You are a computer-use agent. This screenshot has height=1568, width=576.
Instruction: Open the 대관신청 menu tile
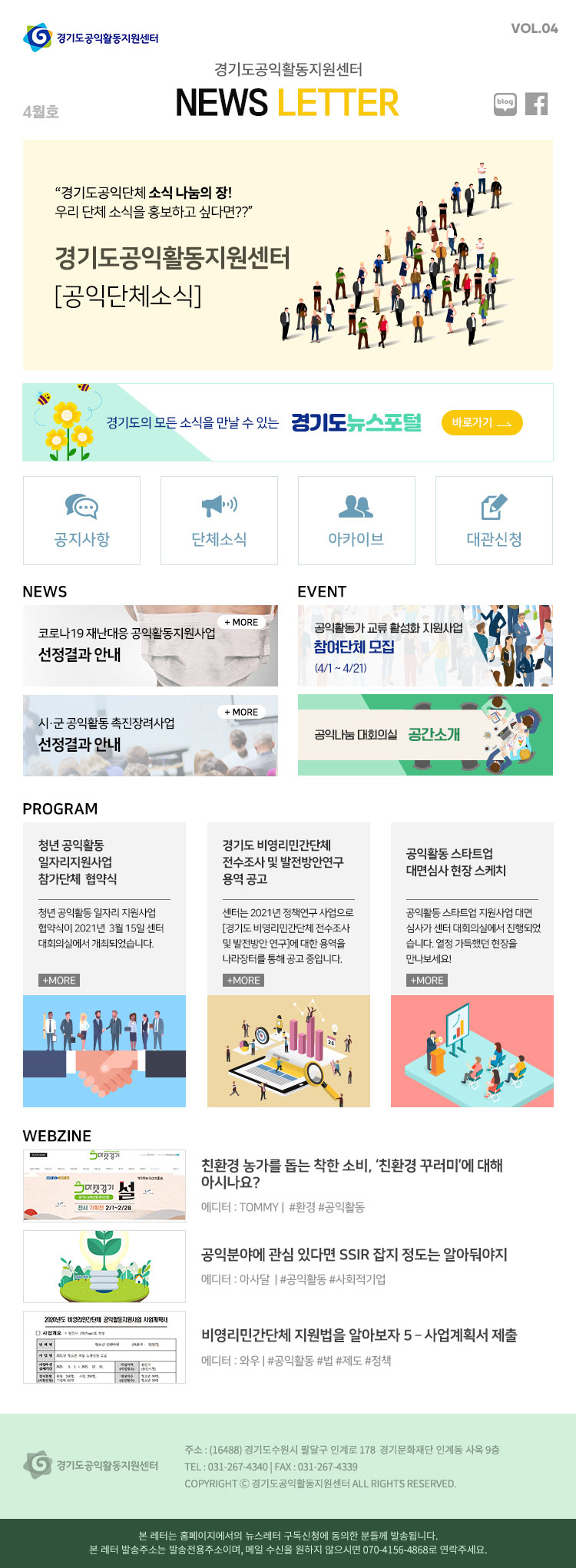pyautogui.click(x=494, y=521)
